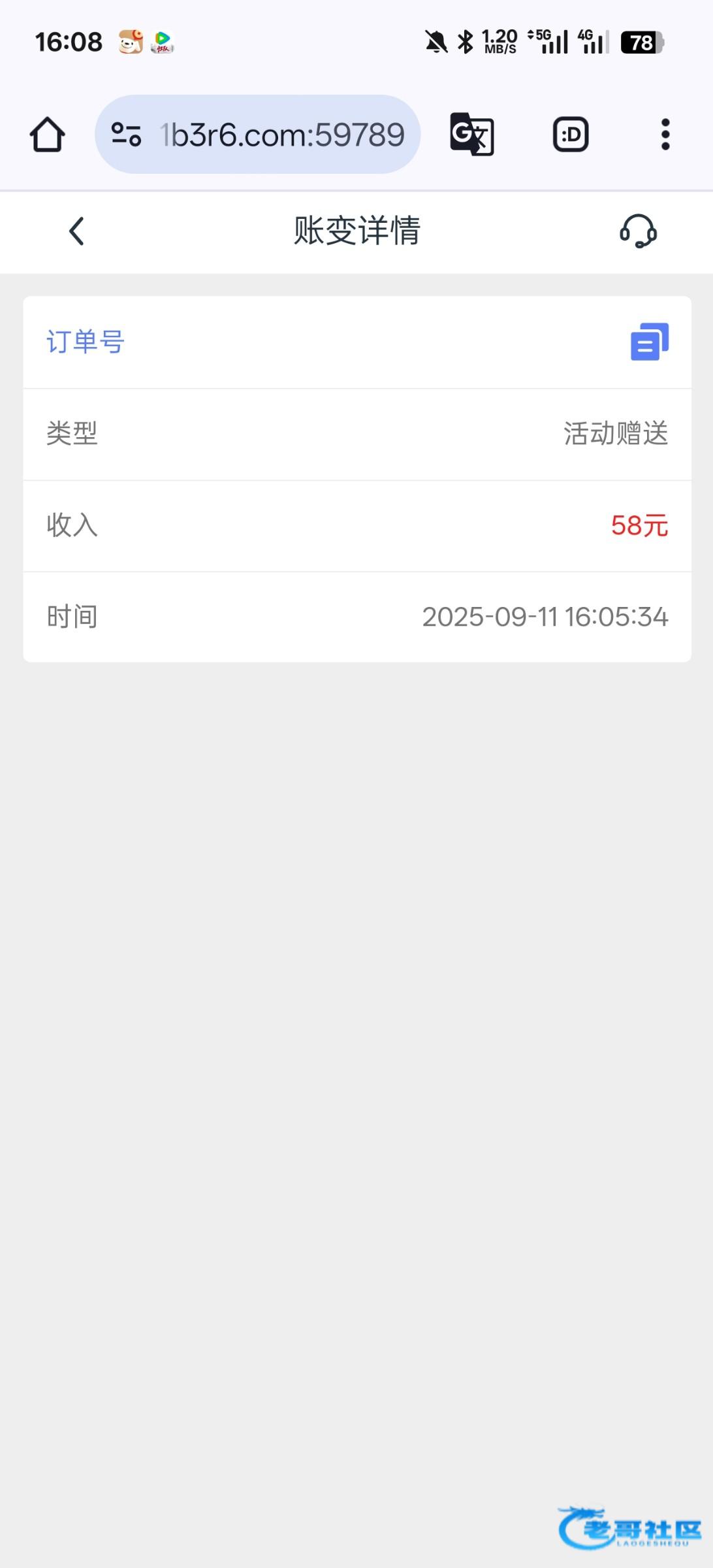Open the browser tab switcher
Screen dimensions: 713x1568
click(x=571, y=135)
